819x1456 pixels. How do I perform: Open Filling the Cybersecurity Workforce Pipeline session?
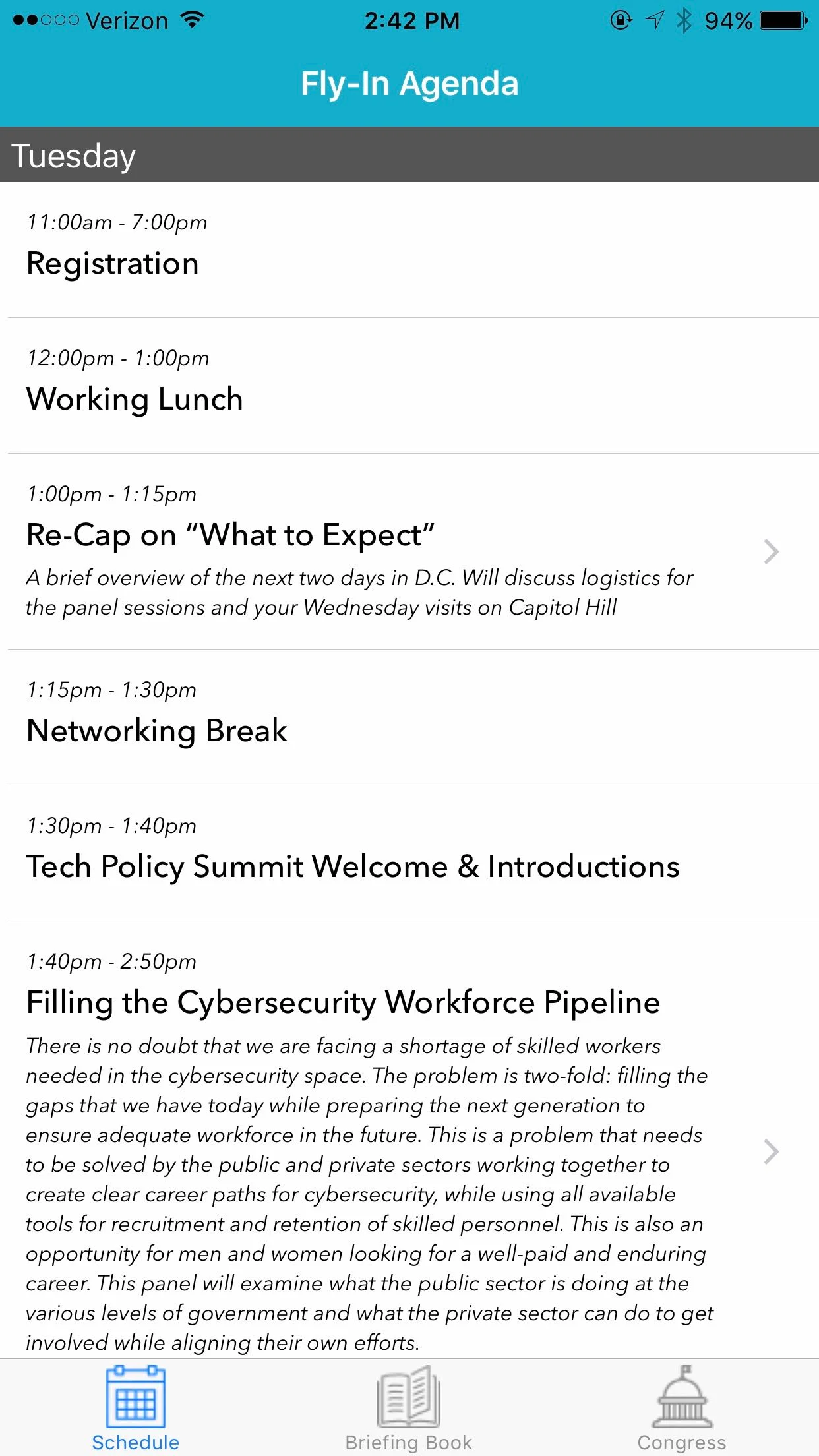pyautogui.click(x=409, y=1139)
